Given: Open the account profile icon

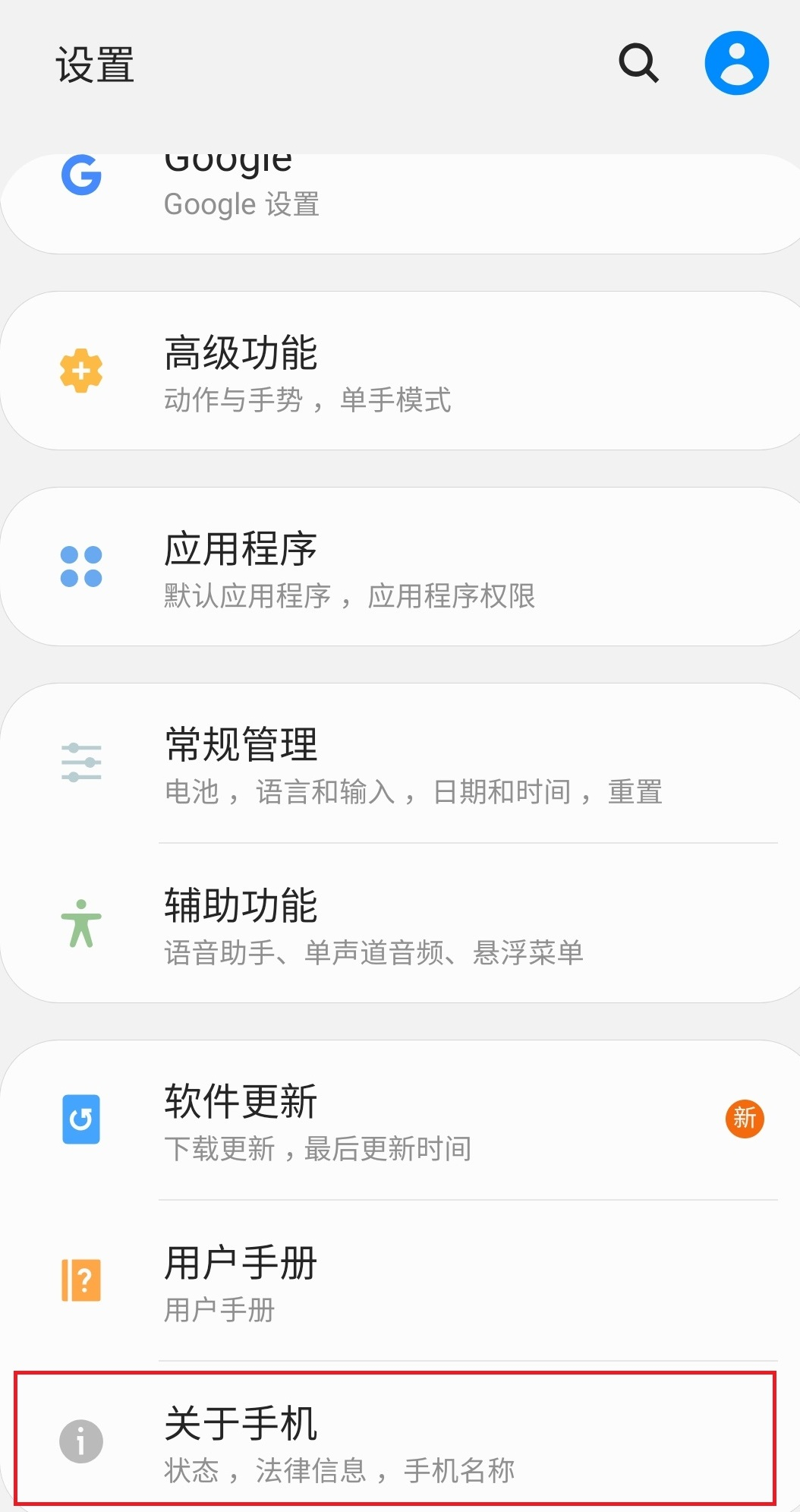Looking at the screenshot, I should coord(736,63).
